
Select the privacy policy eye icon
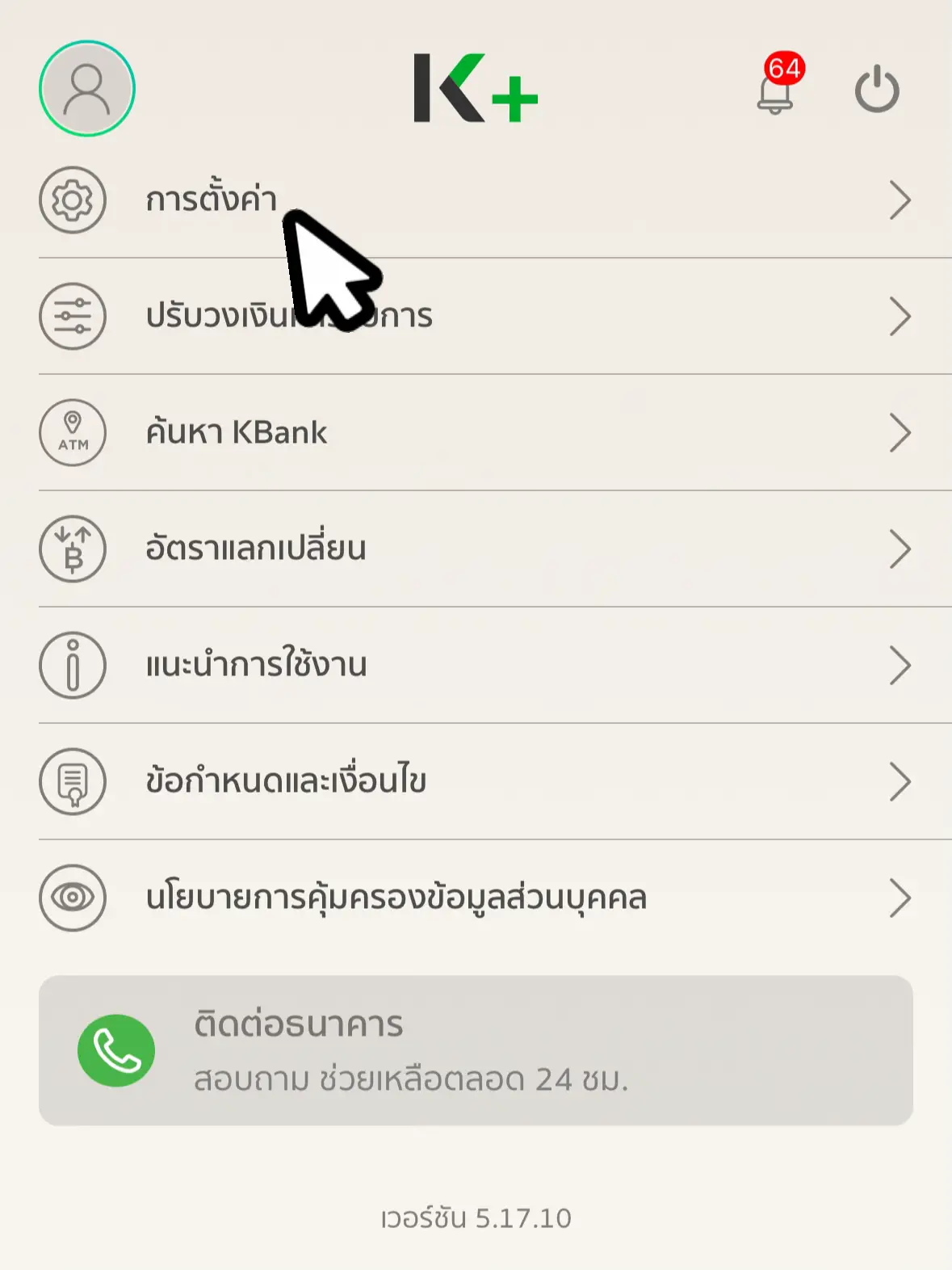tap(73, 898)
